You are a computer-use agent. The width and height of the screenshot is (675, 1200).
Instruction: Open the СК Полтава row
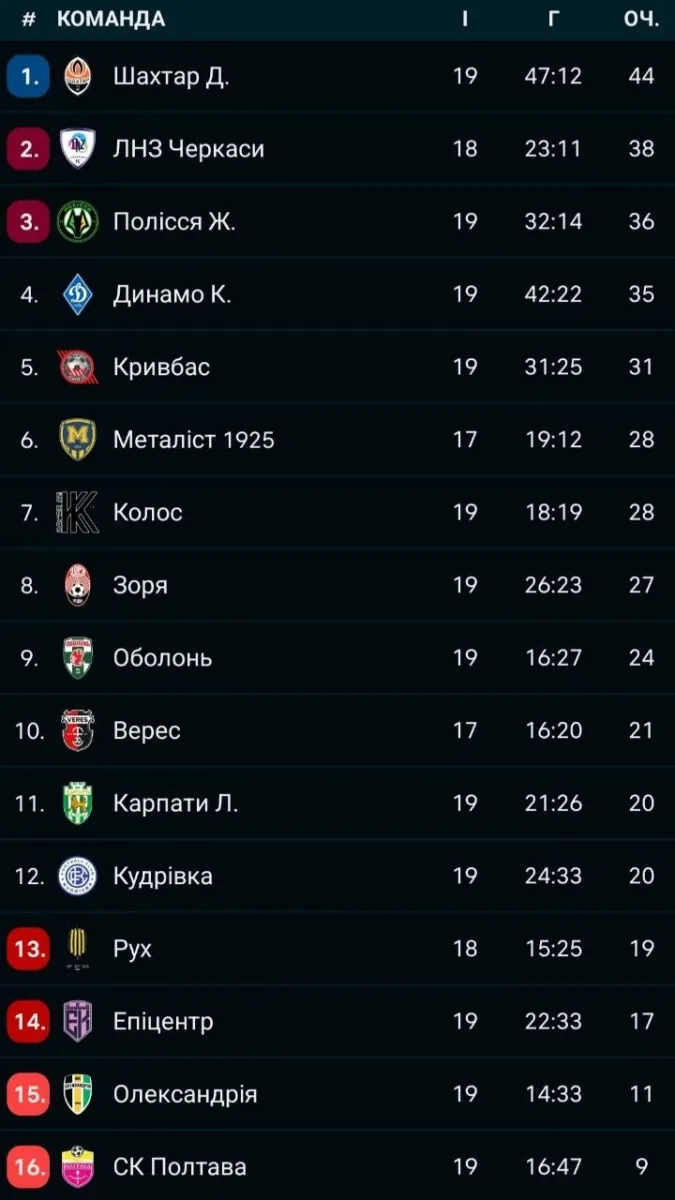[x=179, y=1167]
